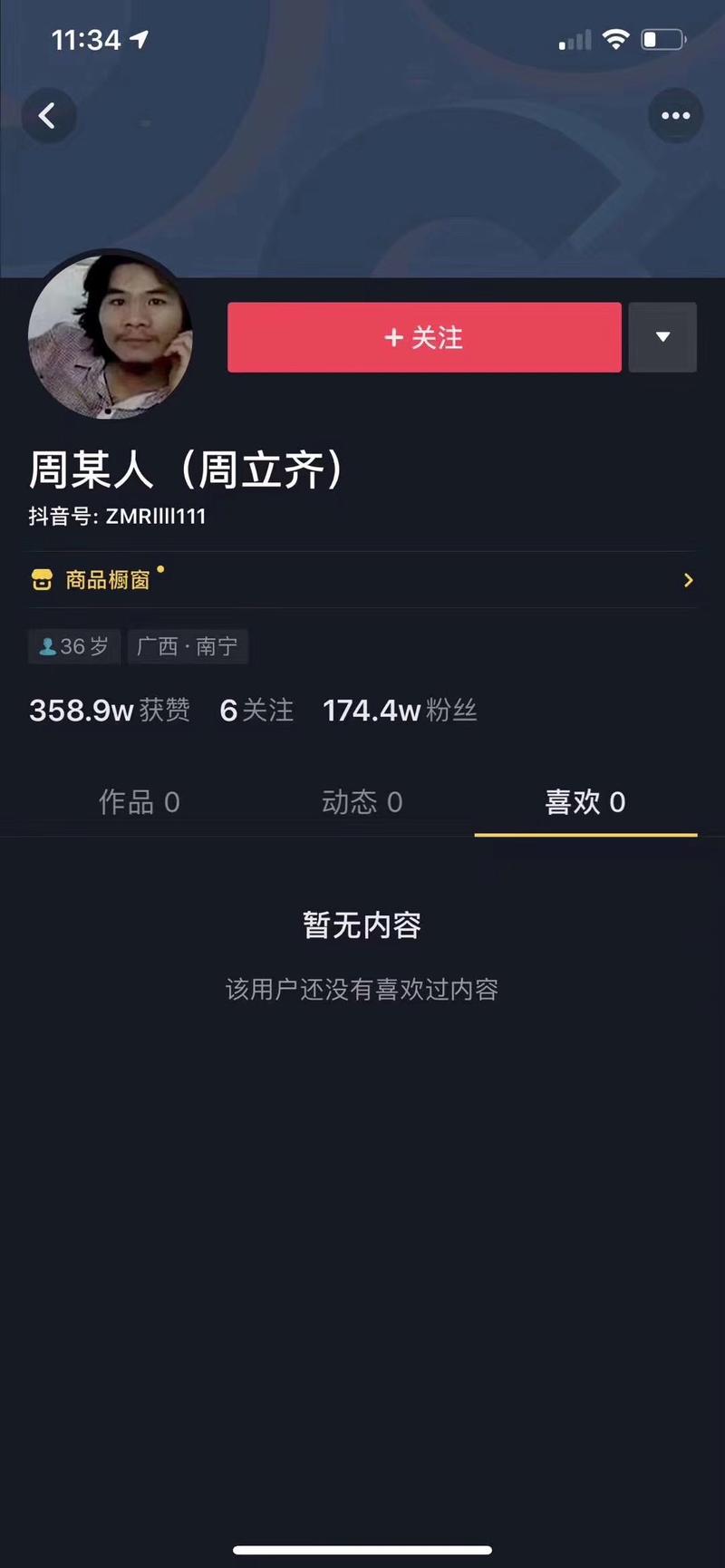
Task: Tap the age badge person icon
Action: click(47, 646)
